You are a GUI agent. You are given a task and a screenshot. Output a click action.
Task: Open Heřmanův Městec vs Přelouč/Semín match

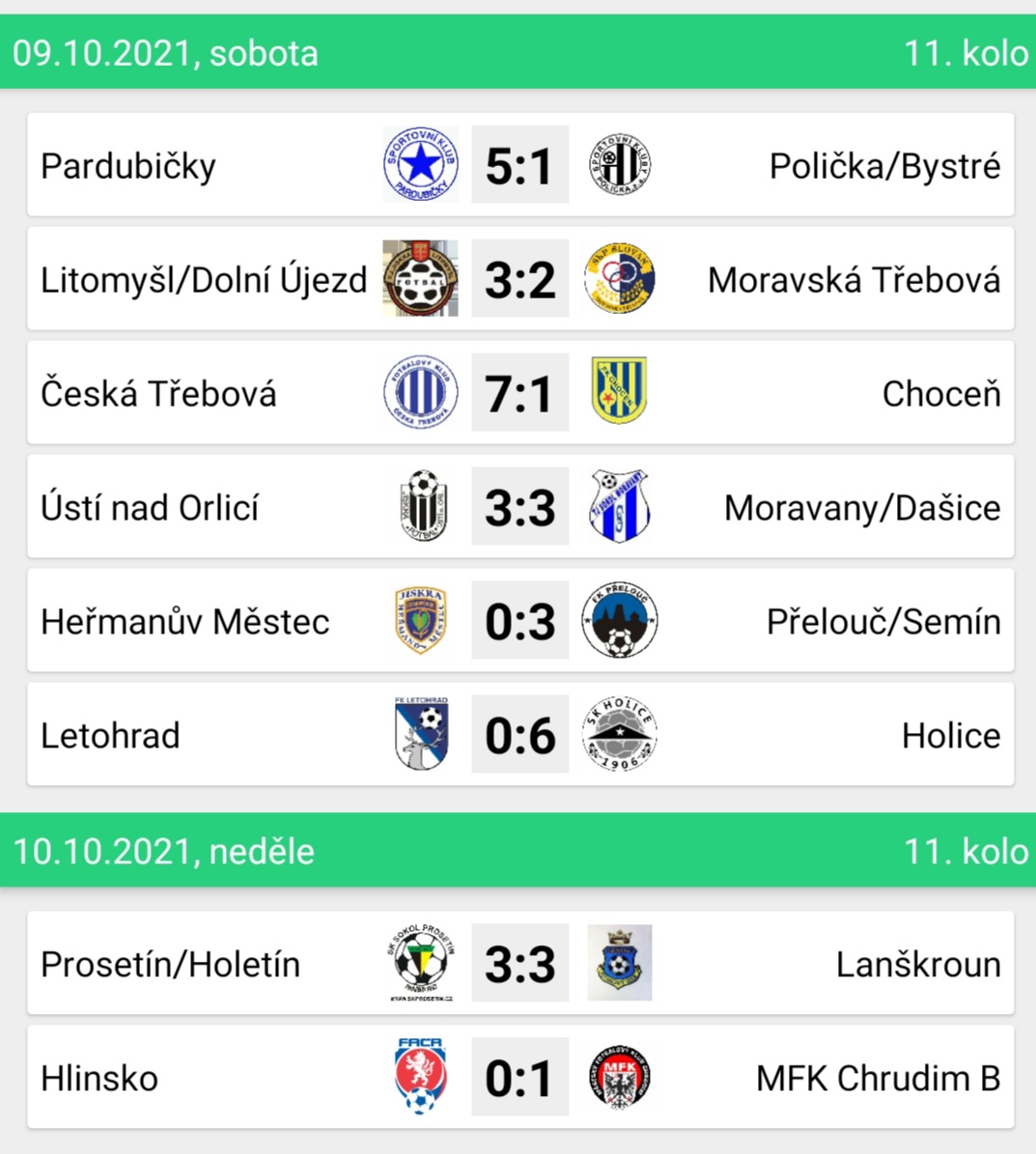click(x=519, y=621)
